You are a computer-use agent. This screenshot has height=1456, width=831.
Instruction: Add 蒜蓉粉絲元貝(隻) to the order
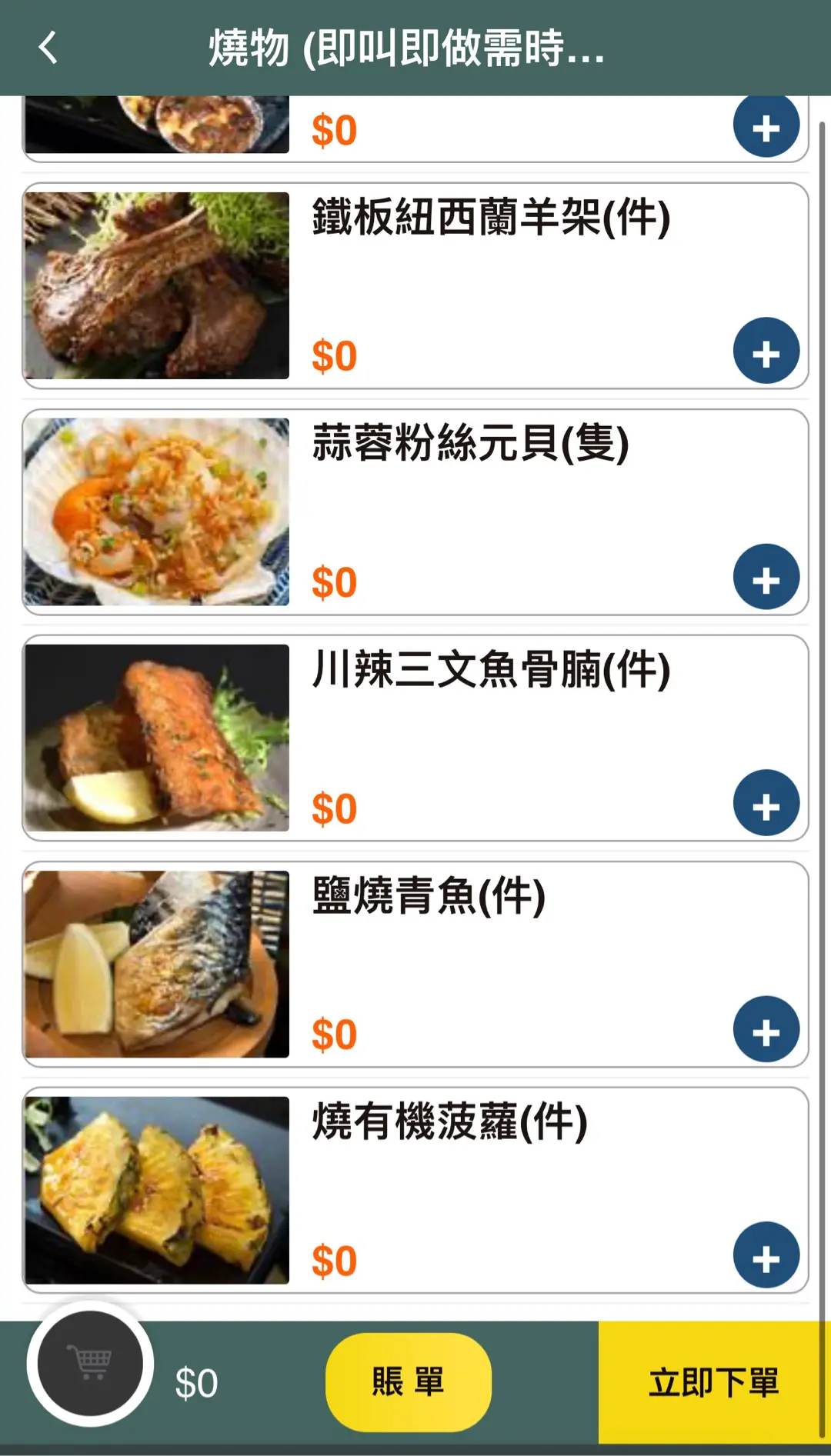766,577
